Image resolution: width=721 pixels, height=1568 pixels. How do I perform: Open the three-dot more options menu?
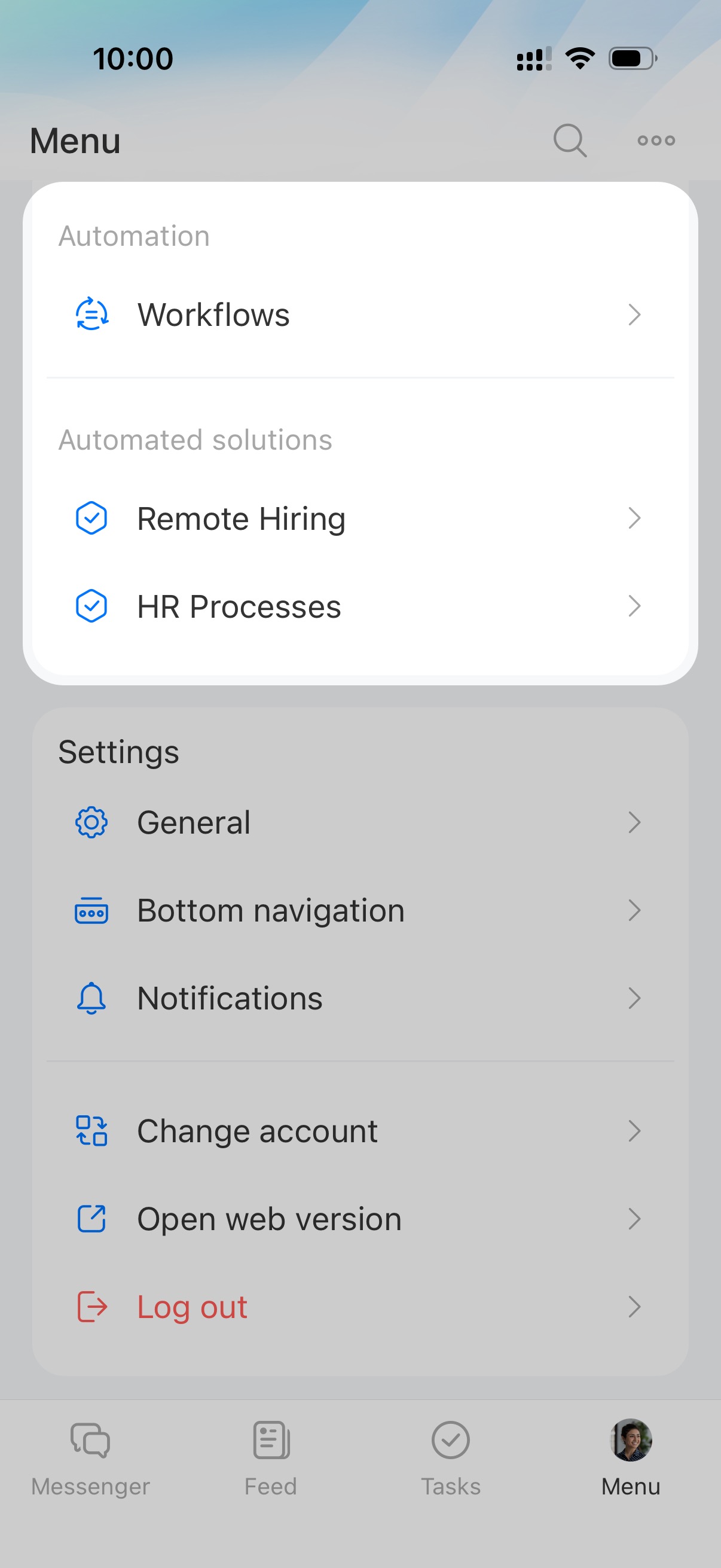656,141
